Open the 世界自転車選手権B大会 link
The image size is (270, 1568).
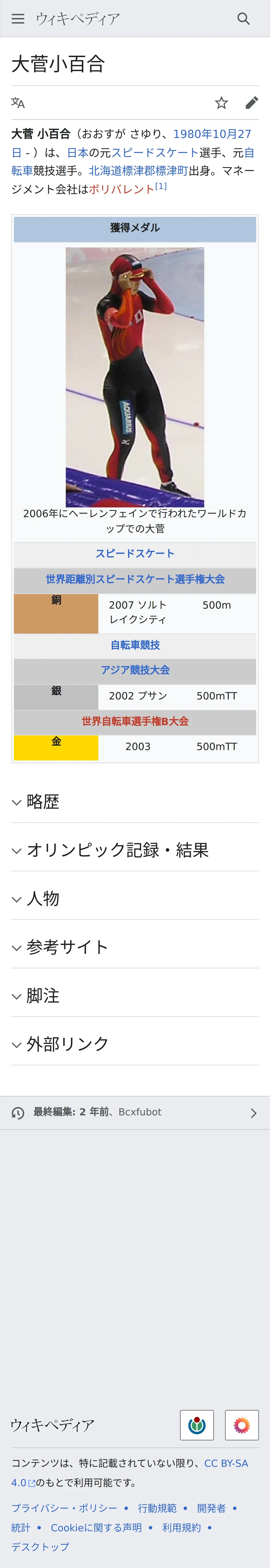pyautogui.click(x=135, y=721)
